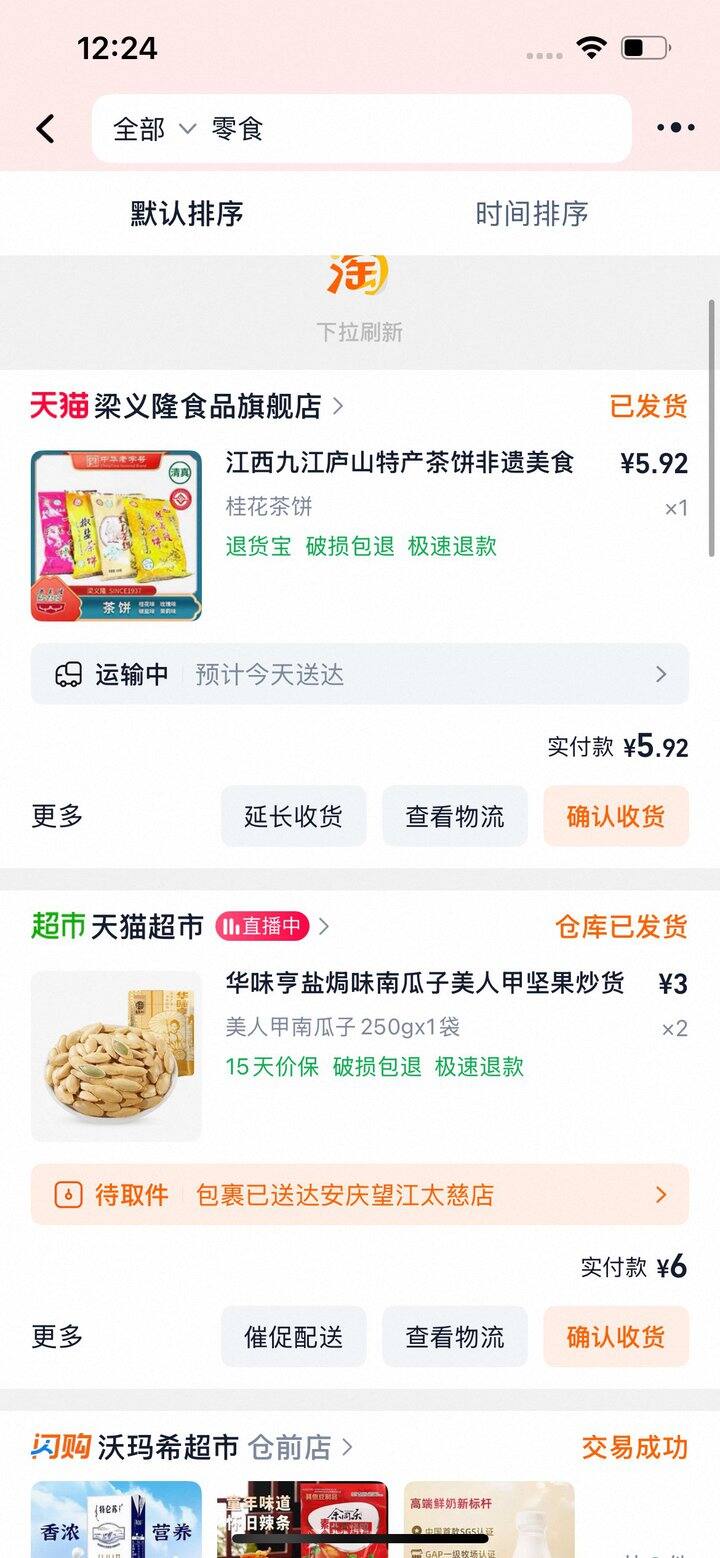
Task: View 运输中 shipping status details
Action: coord(360,674)
